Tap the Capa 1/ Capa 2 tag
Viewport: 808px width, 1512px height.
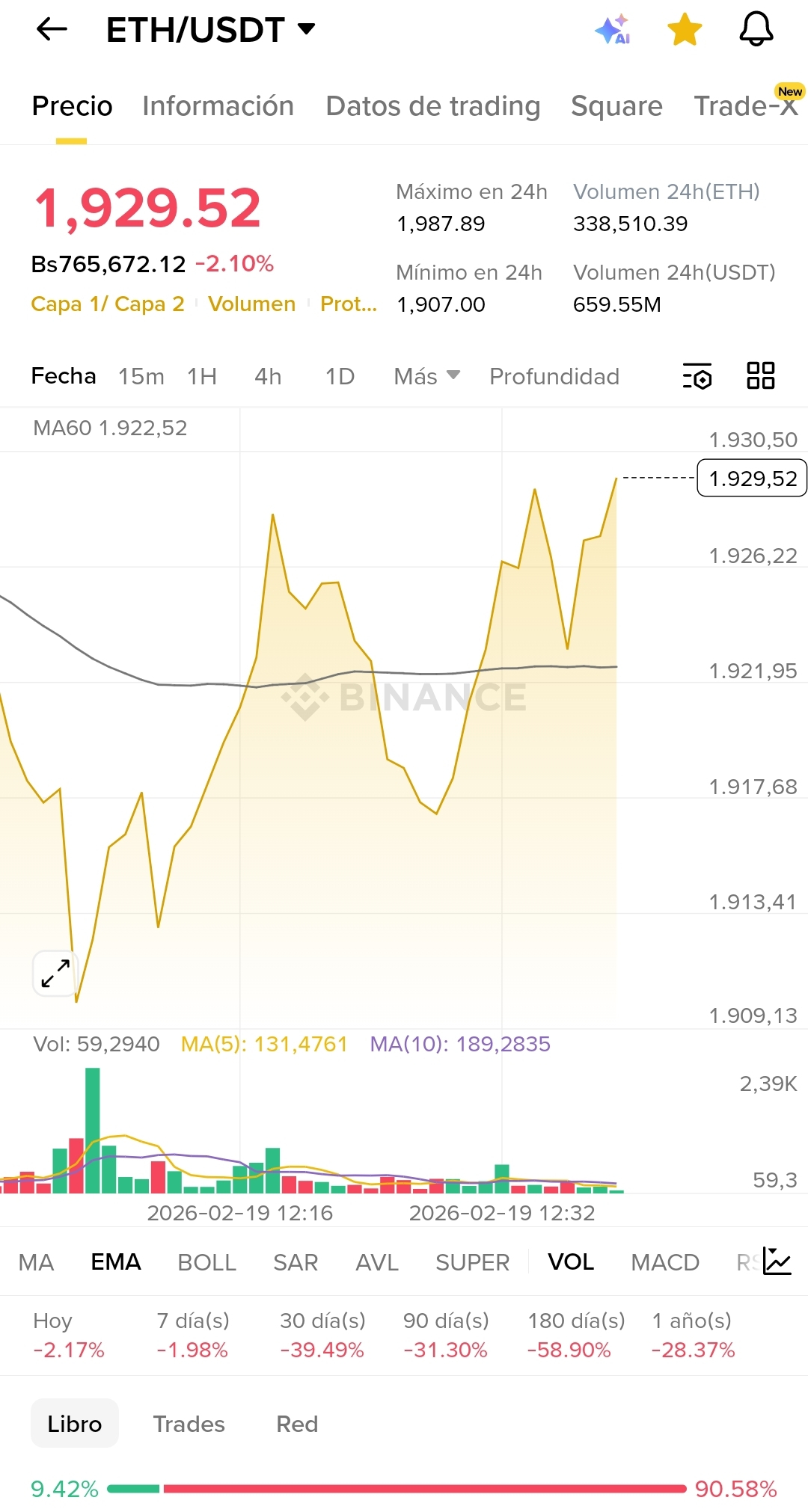point(107,304)
